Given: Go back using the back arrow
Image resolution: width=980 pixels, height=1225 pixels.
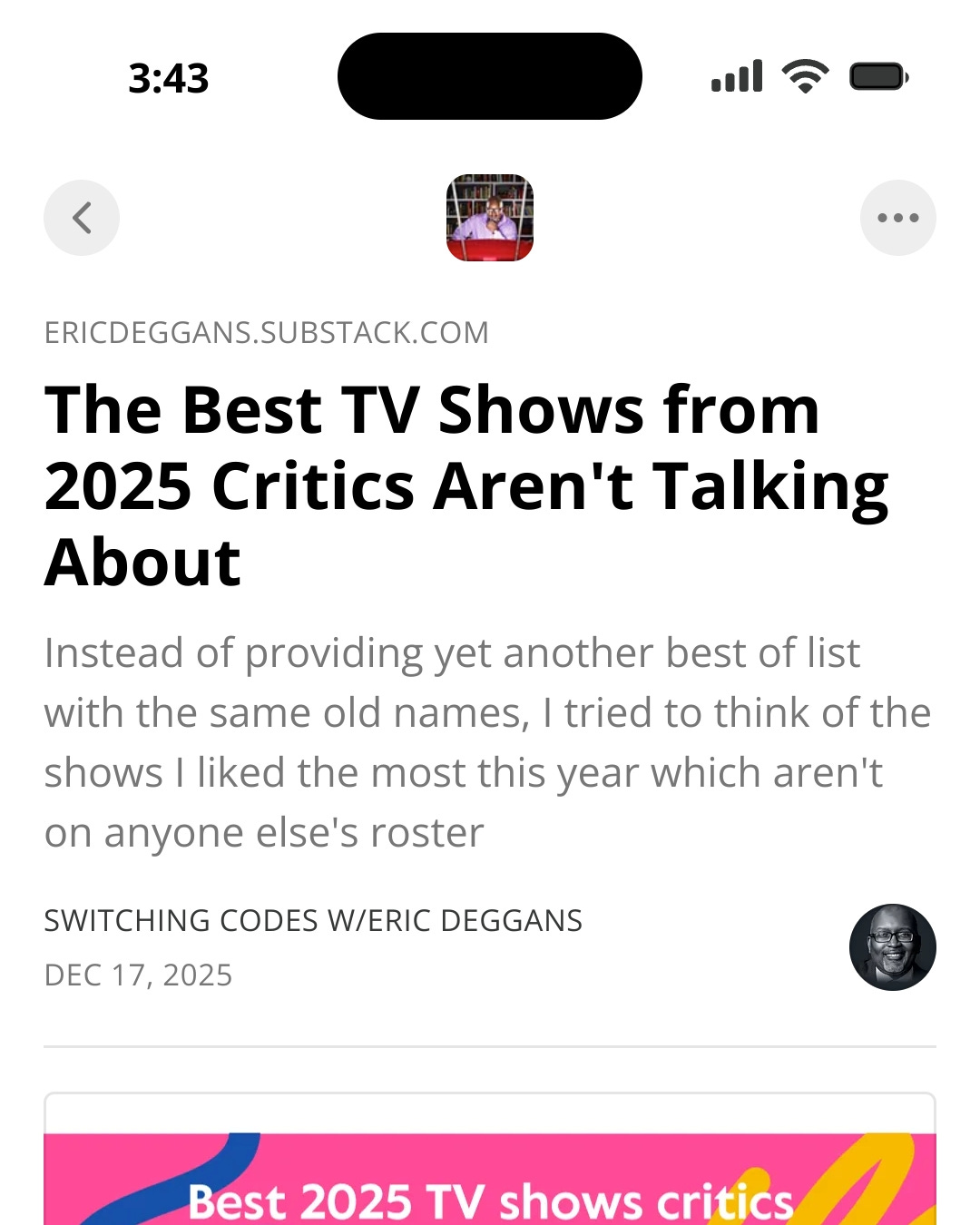Looking at the screenshot, I should [x=82, y=218].
